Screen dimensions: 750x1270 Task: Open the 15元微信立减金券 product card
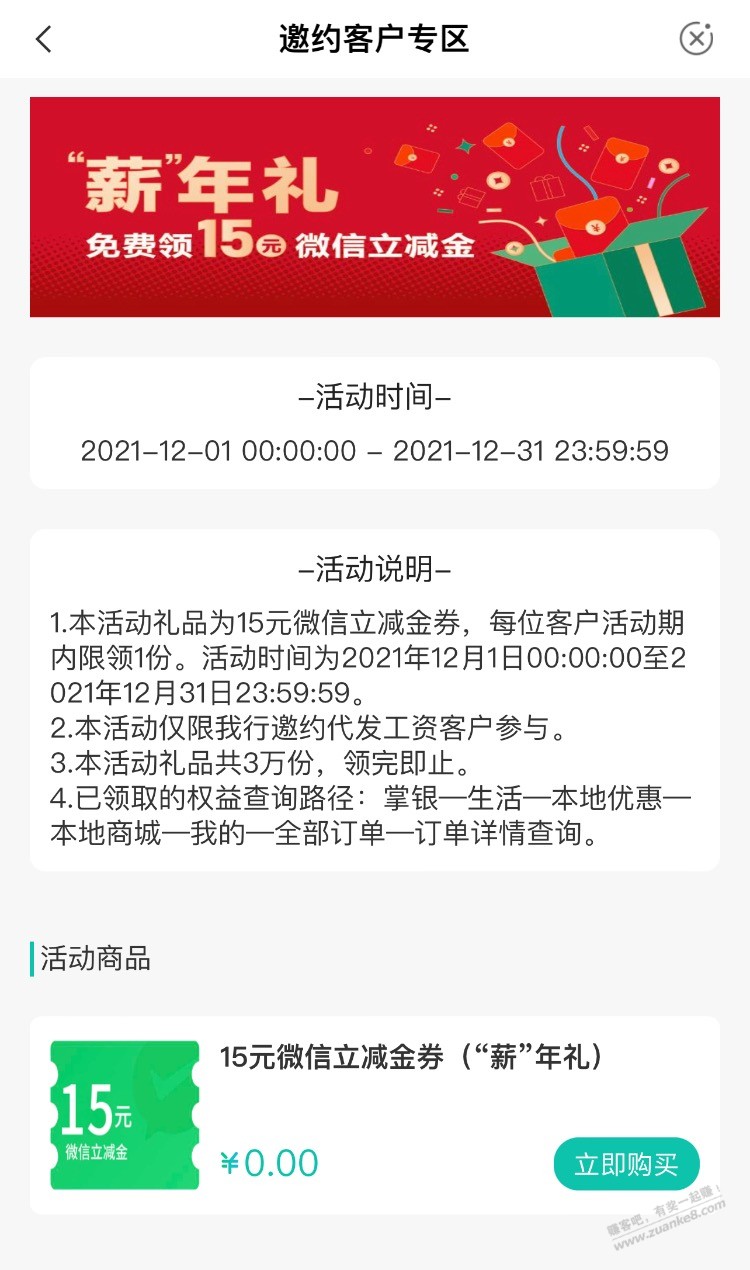[410, 1058]
